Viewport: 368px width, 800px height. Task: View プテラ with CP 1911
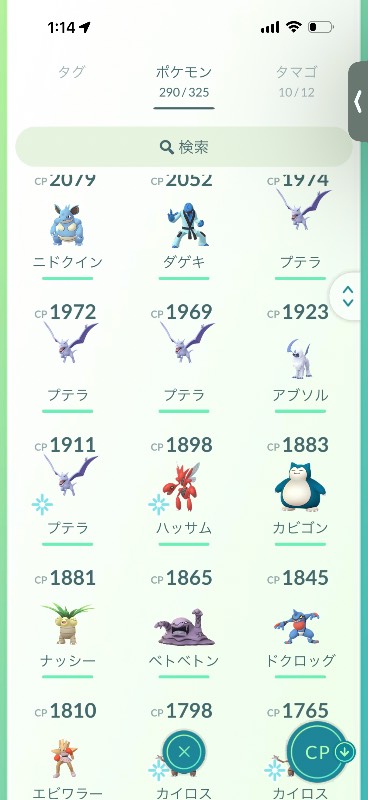[x=67, y=490]
